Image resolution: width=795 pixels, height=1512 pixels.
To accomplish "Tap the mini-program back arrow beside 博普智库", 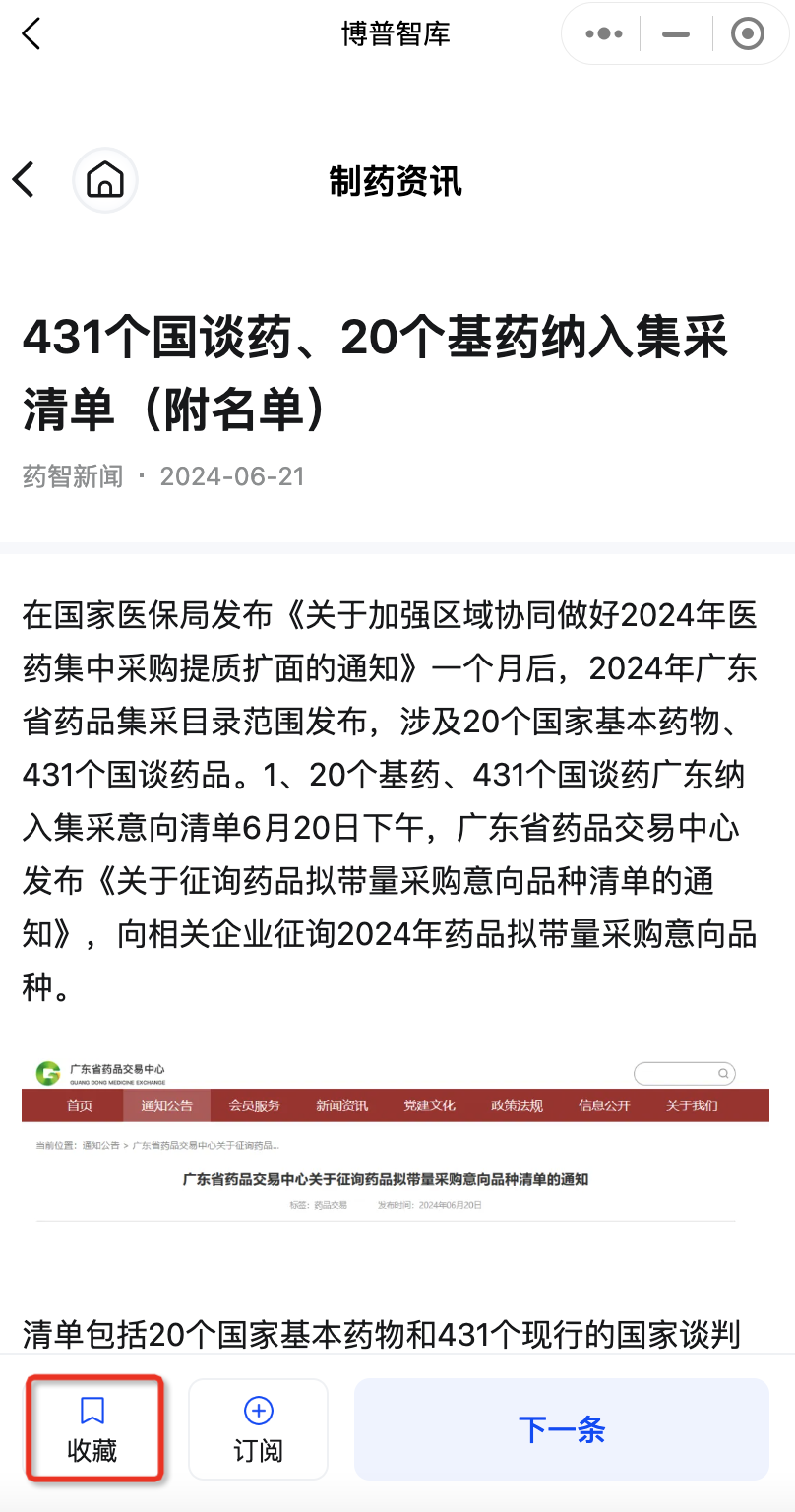I will (31, 34).
